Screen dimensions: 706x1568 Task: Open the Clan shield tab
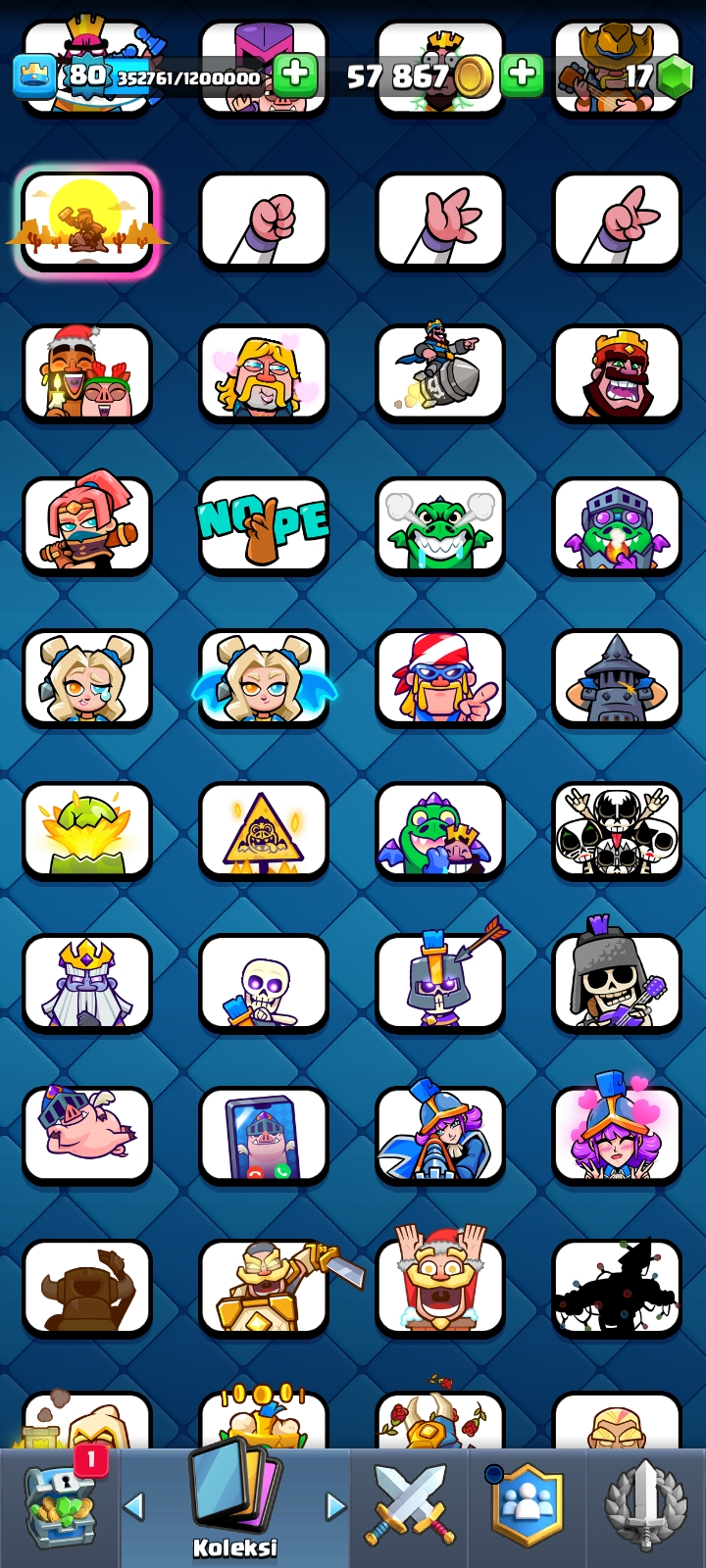pos(528,1509)
